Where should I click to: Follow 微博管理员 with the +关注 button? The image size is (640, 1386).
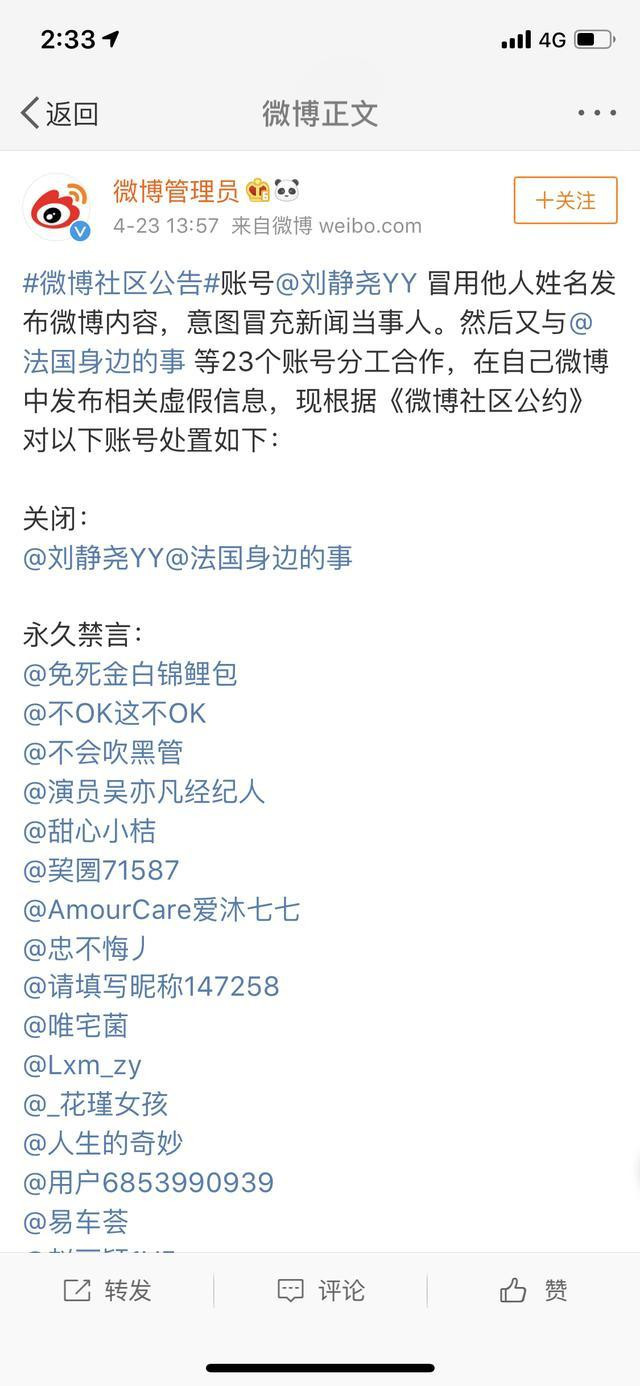point(566,200)
